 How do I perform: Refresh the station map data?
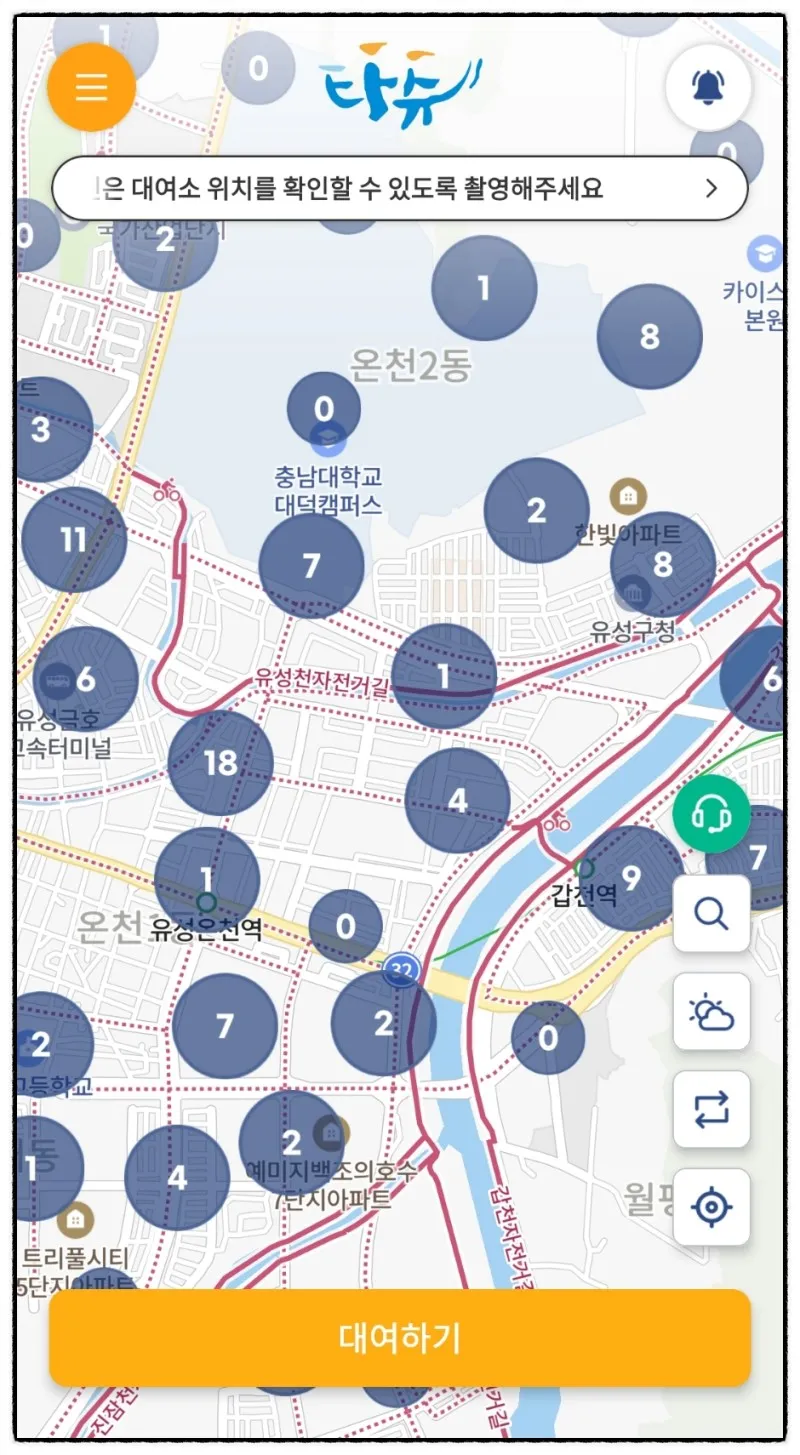coord(711,1110)
